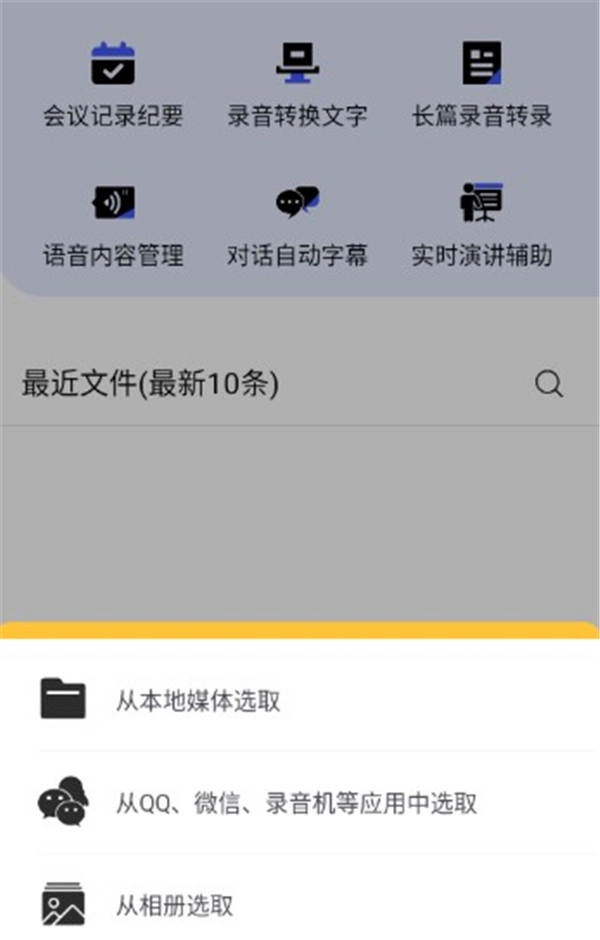Image resolution: width=600 pixels, height=940 pixels.
Task: Search recent files with magnifier icon
Action: pyautogui.click(x=549, y=384)
